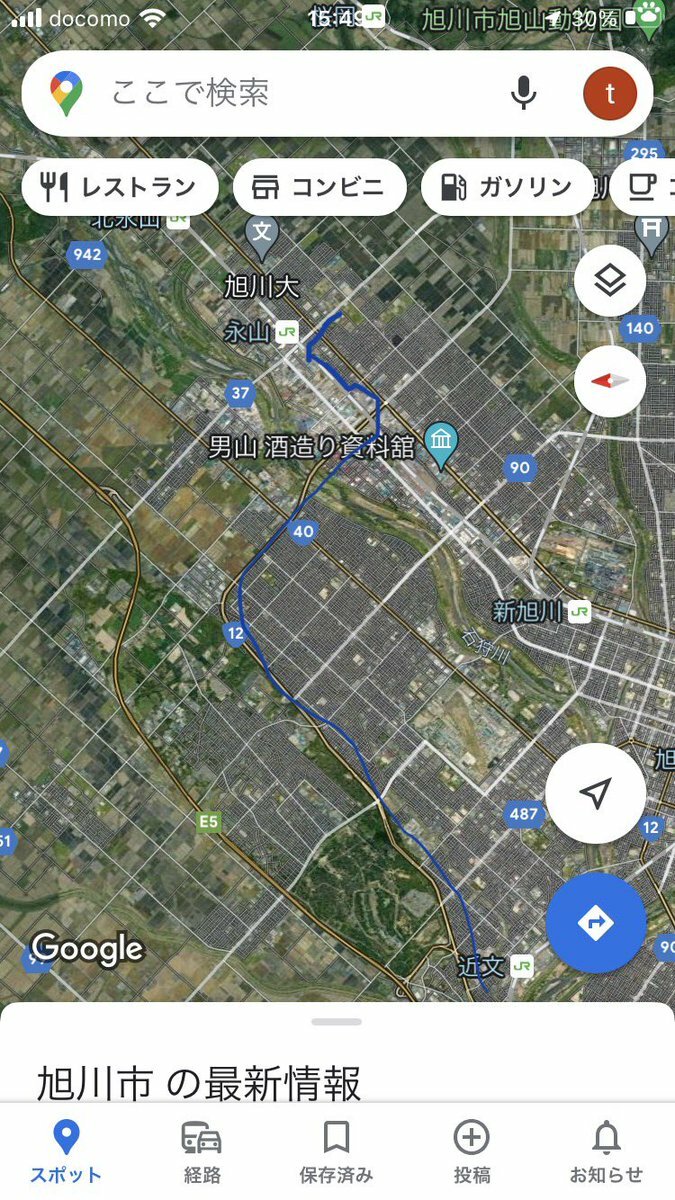Select the コンビニ chip
The width and height of the screenshot is (675, 1200).
[x=320, y=187]
